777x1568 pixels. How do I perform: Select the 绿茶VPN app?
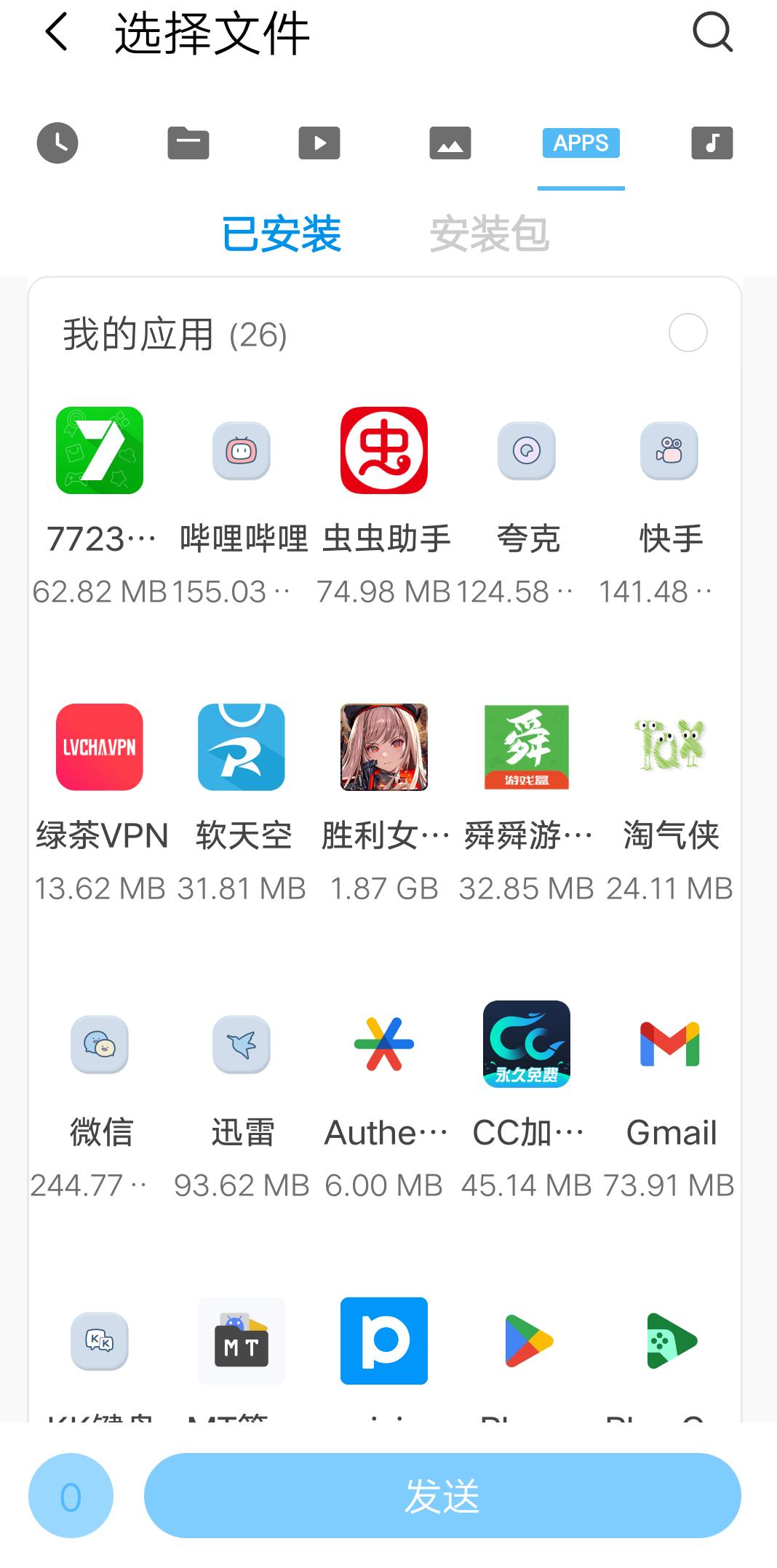100,747
